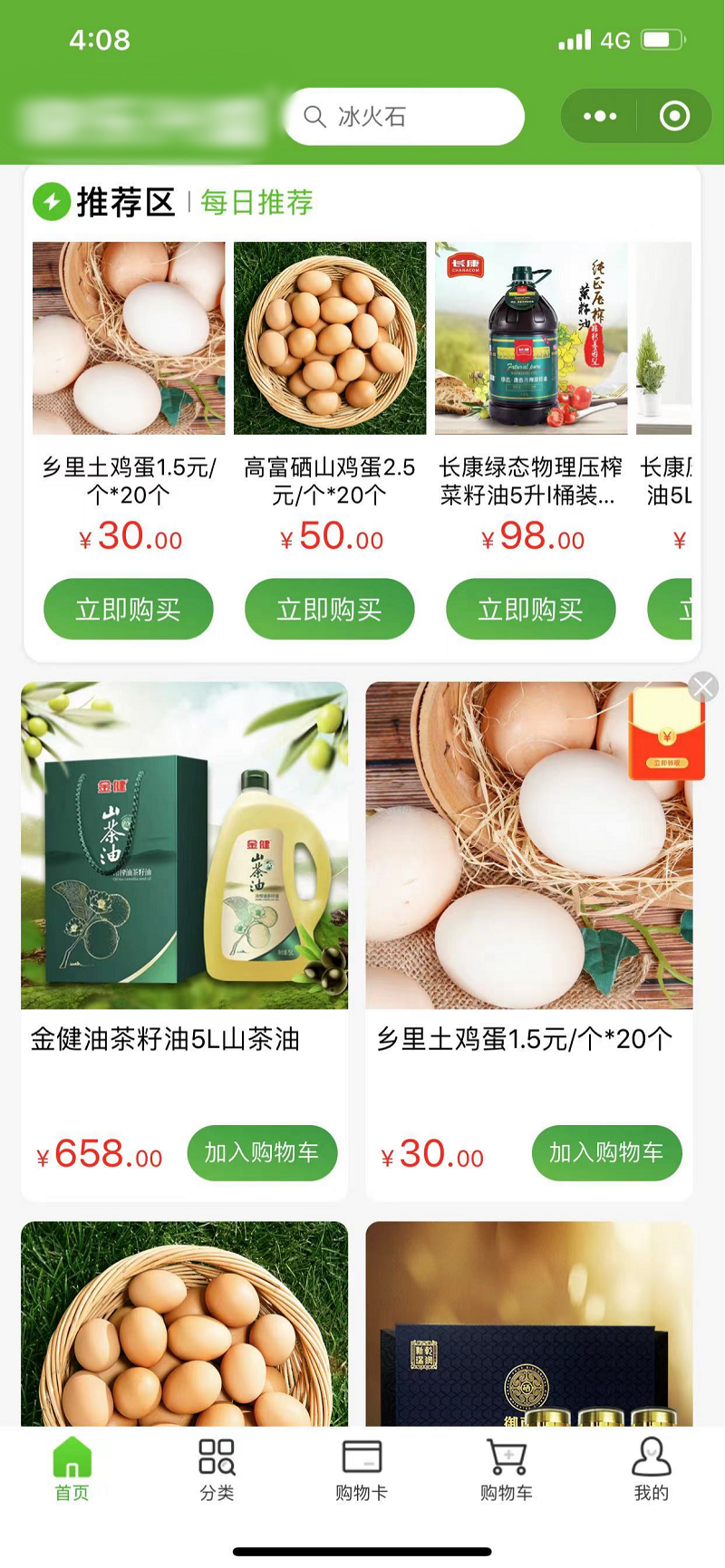Open the mini program three-dot menu
Screen dimensions: 725x1568
(x=599, y=117)
